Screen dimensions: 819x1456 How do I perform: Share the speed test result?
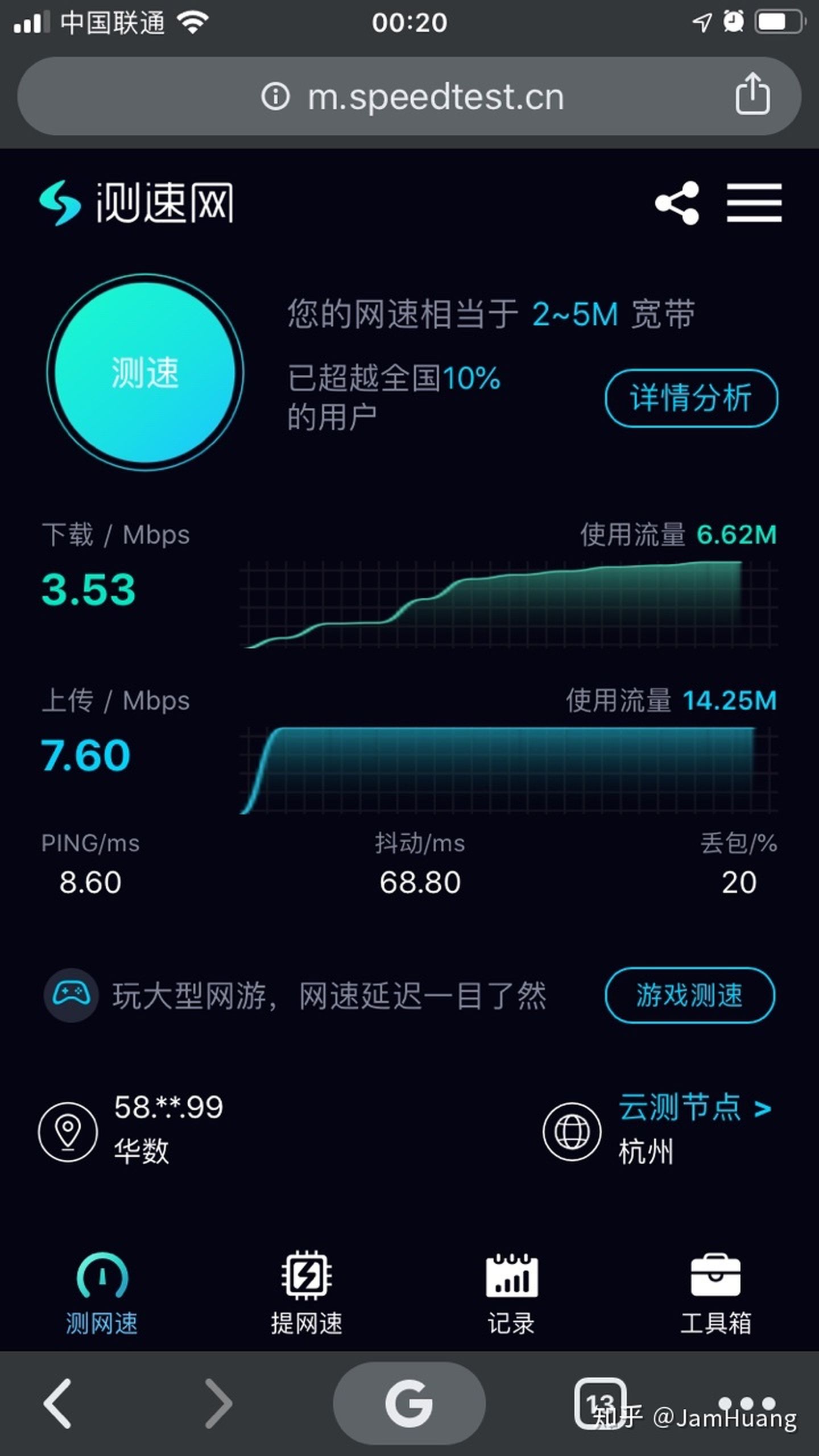[677, 203]
